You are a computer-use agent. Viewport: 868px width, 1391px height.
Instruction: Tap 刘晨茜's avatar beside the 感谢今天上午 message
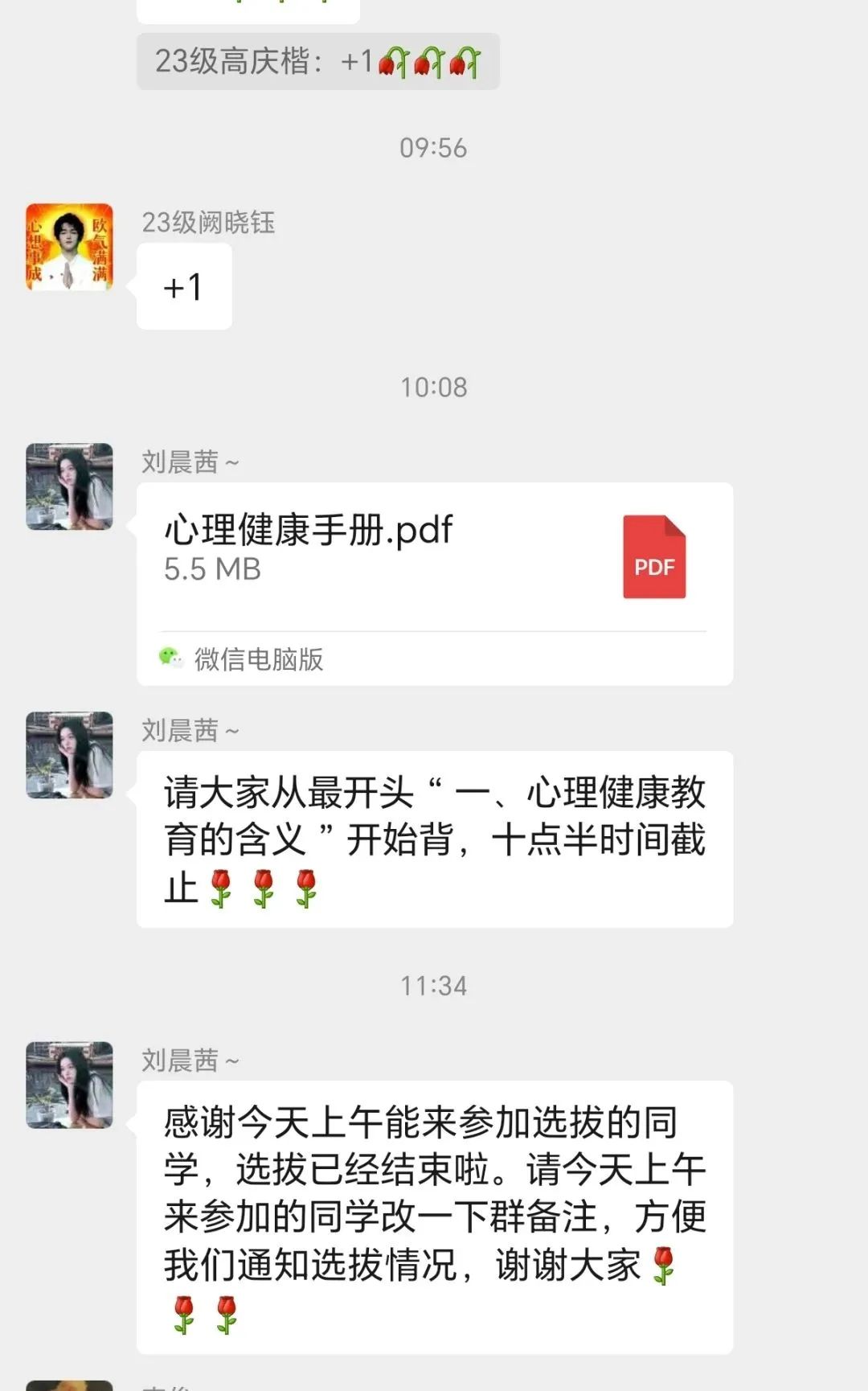click(69, 1085)
